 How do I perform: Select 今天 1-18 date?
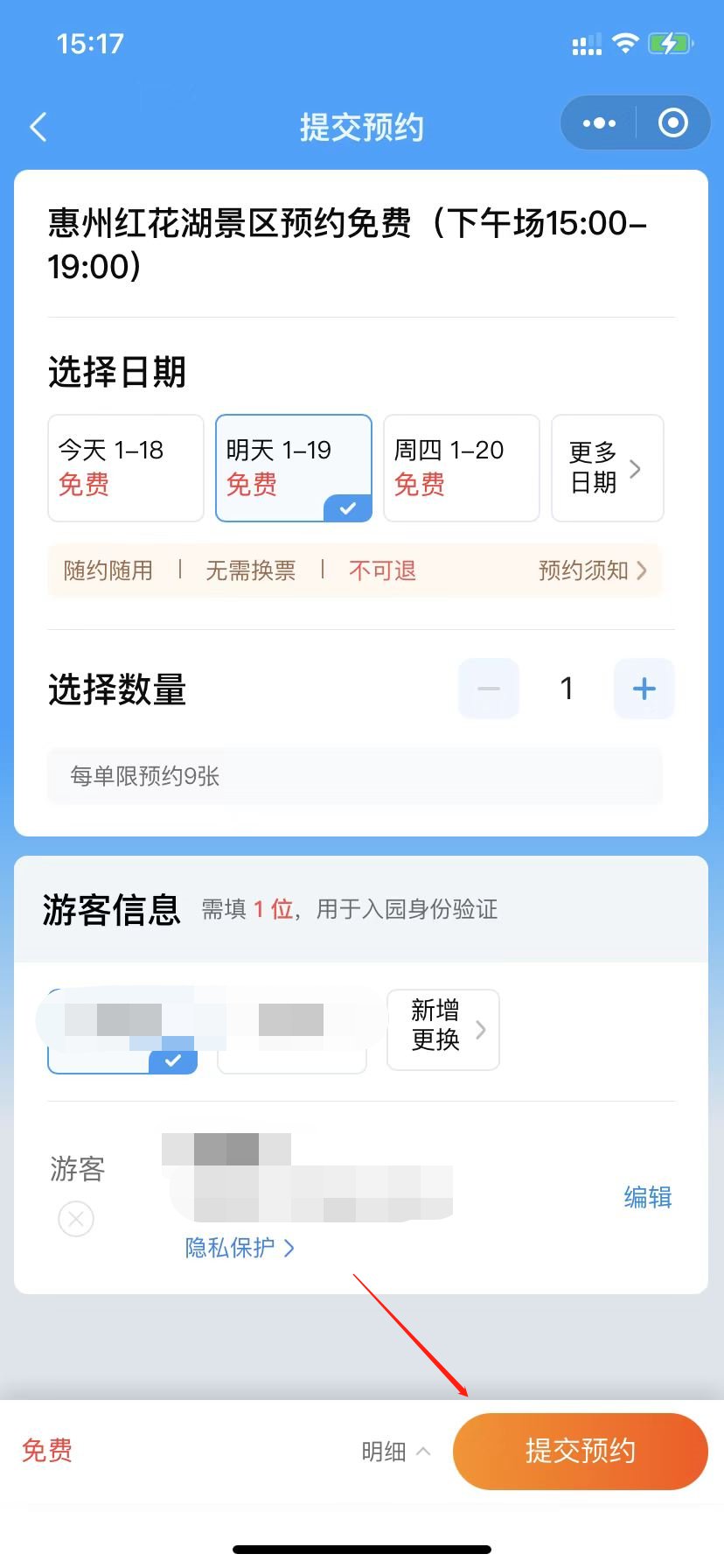pos(126,468)
